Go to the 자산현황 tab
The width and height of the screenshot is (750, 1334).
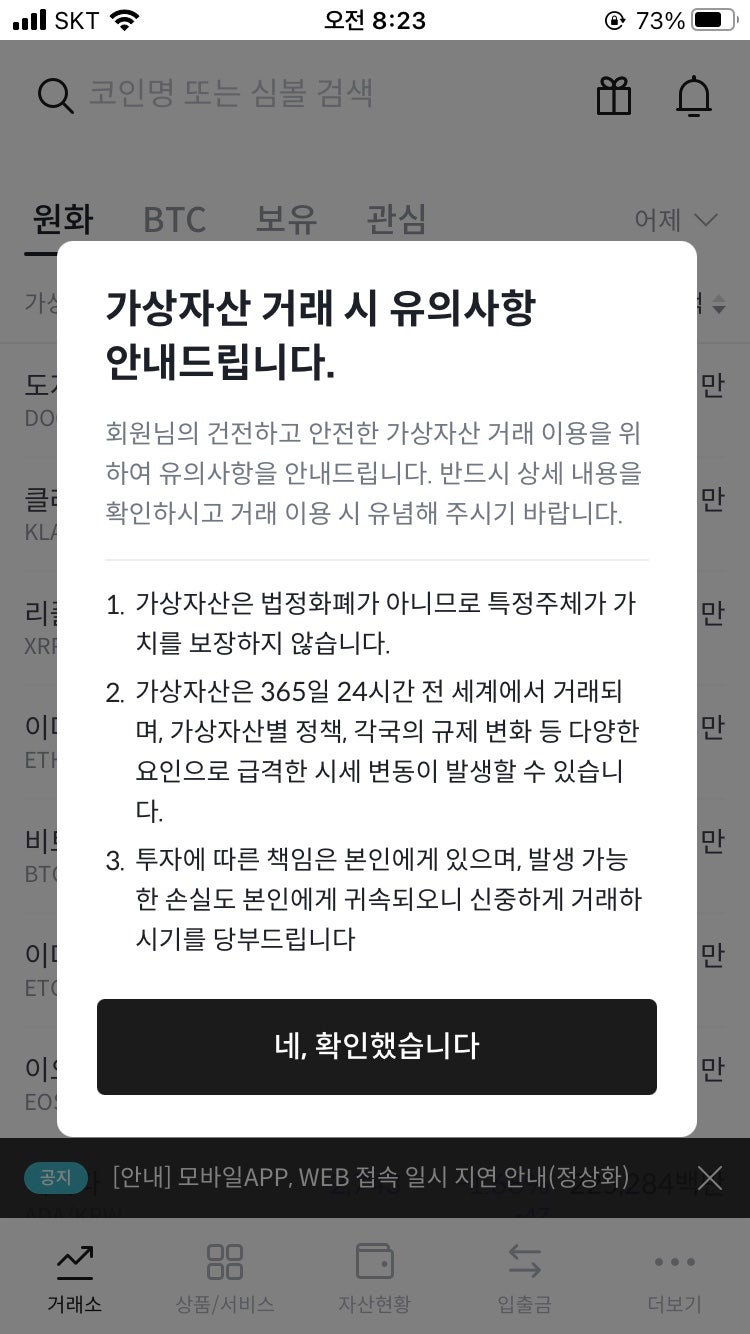coord(374,1278)
